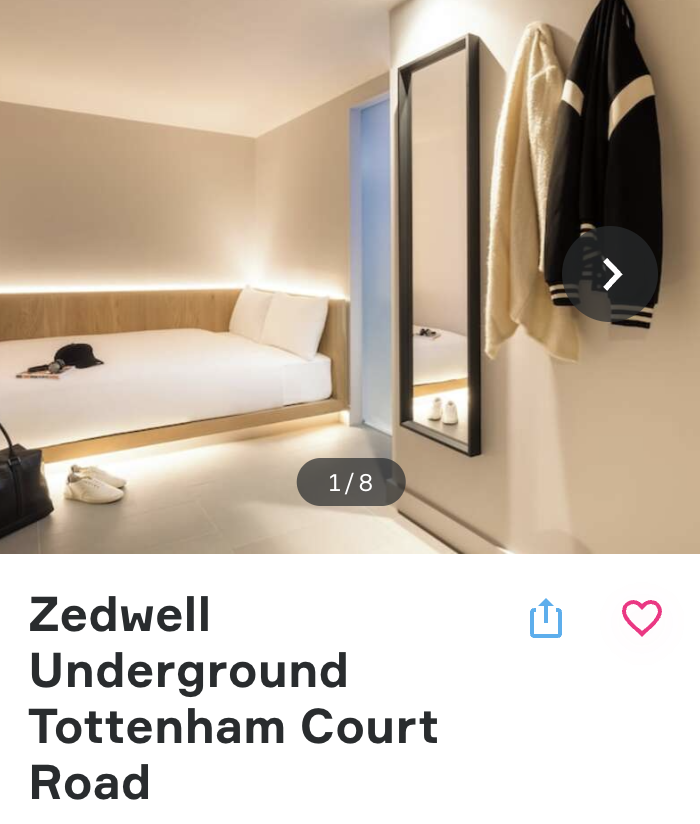700x824 pixels.
Task: Share the Zedwell Underground listing
Action: point(545,618)
